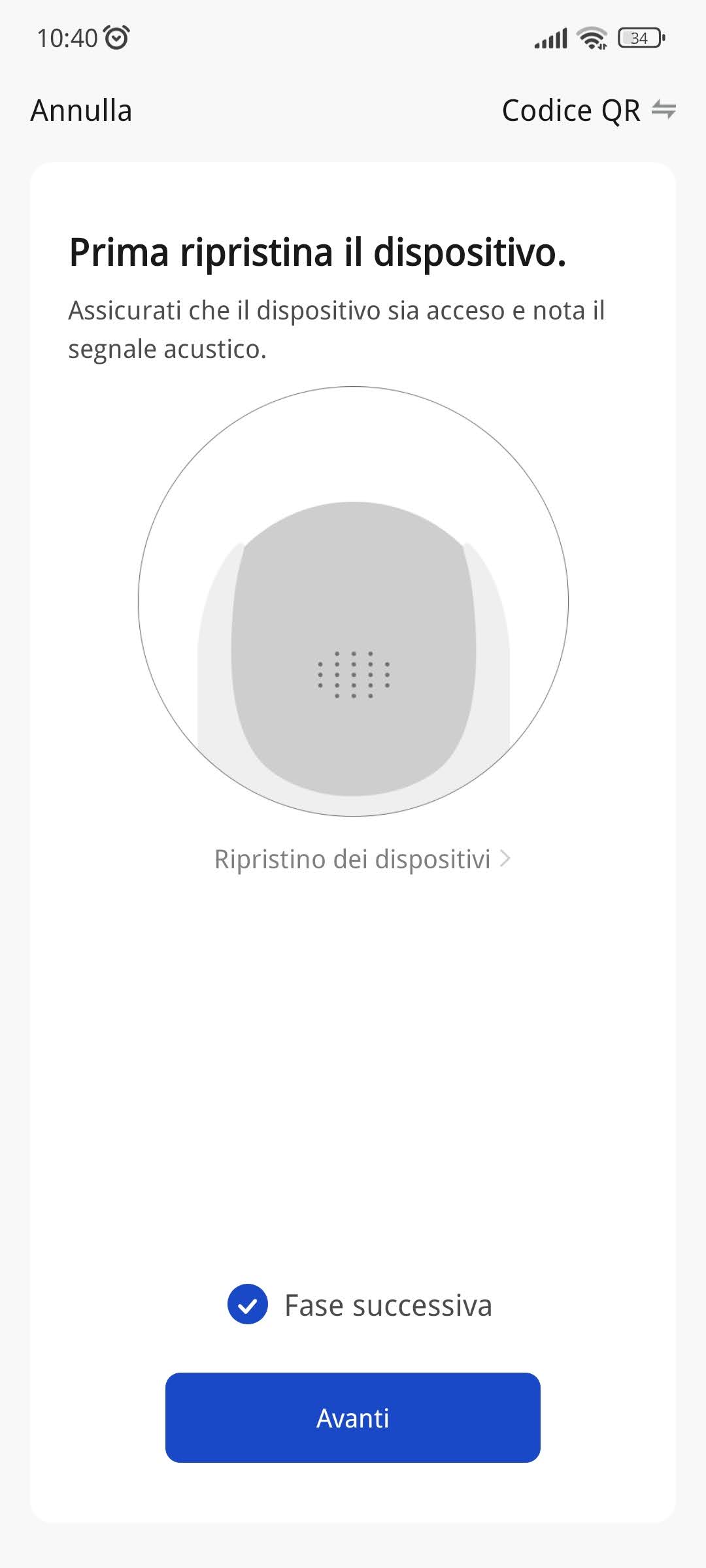Viewport: 706px width, 1568px height.
Task: Uncheck the Fase successiva checkbox
Action: [x=248, y=1305]
